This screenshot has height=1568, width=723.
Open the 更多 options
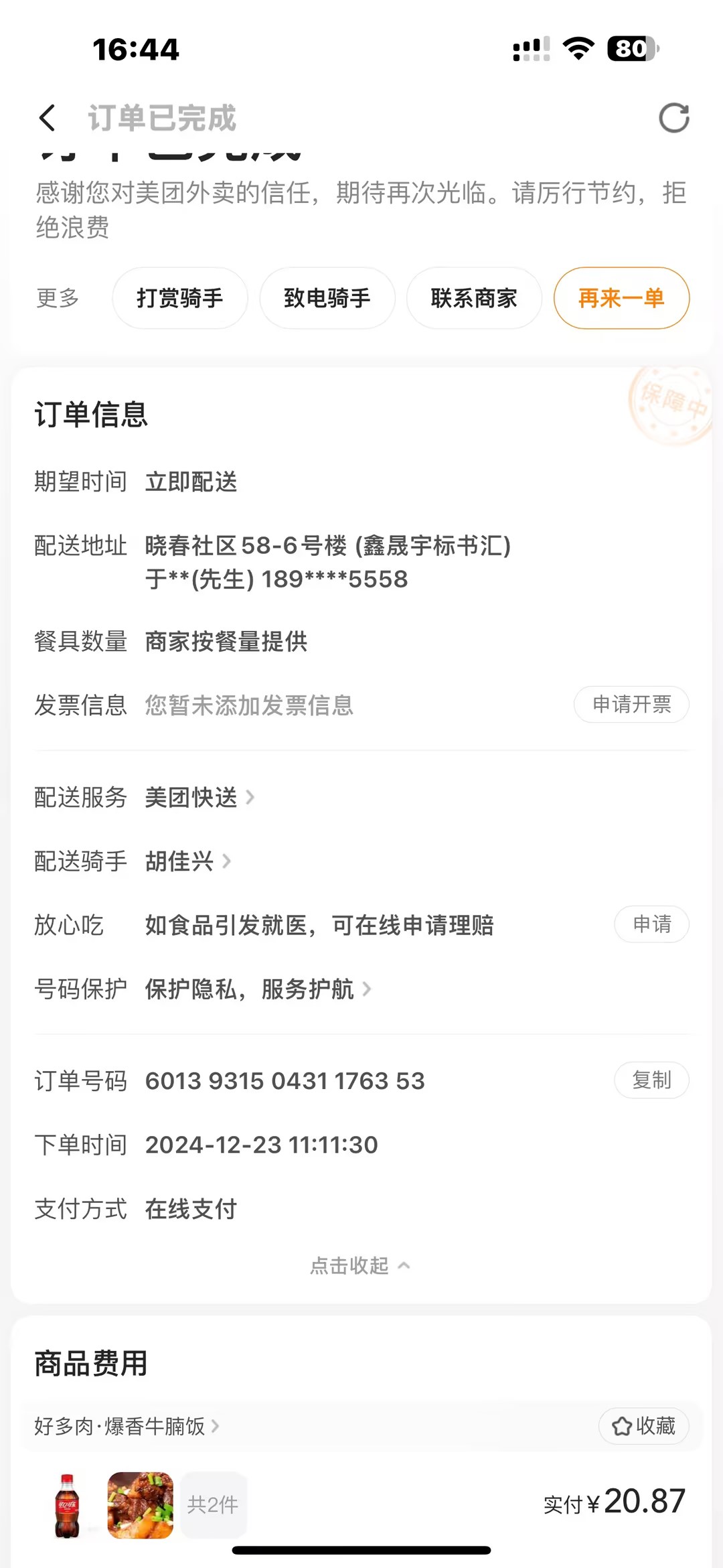(58, 298)
